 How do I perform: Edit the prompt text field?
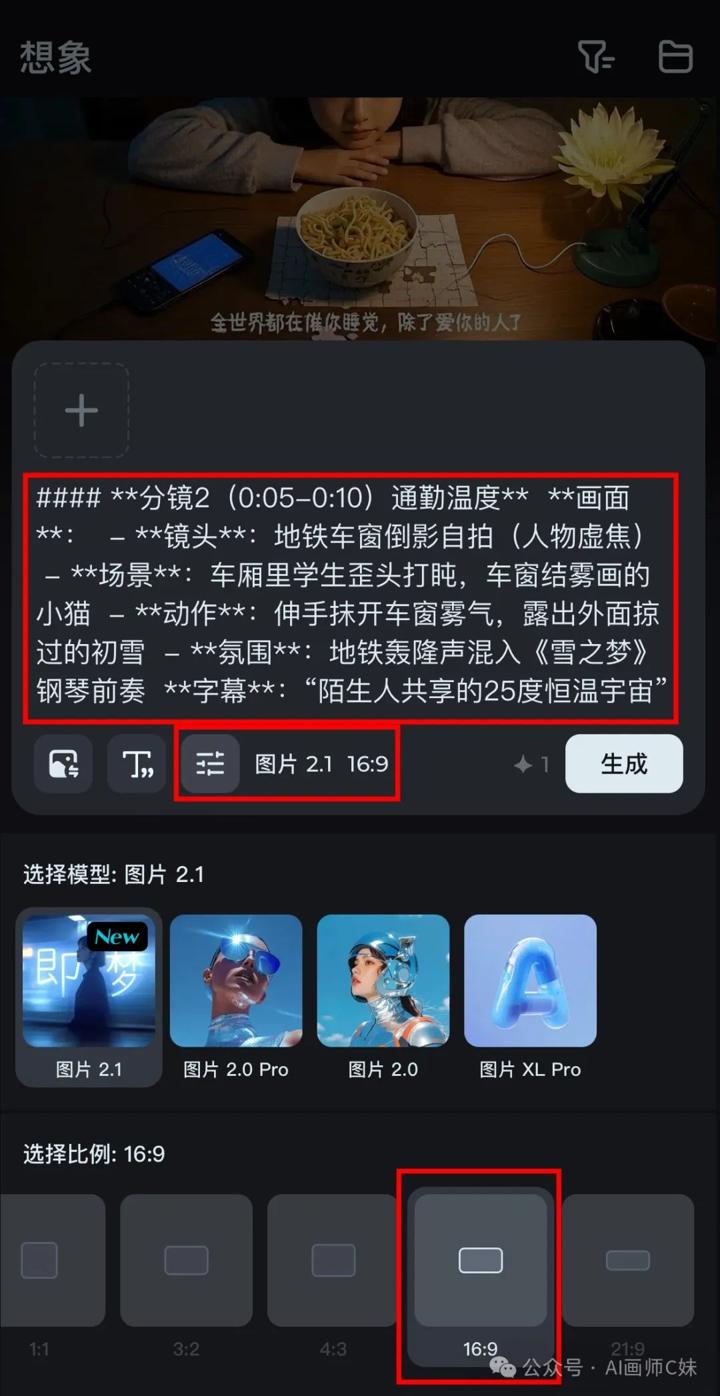click(350, 598)
